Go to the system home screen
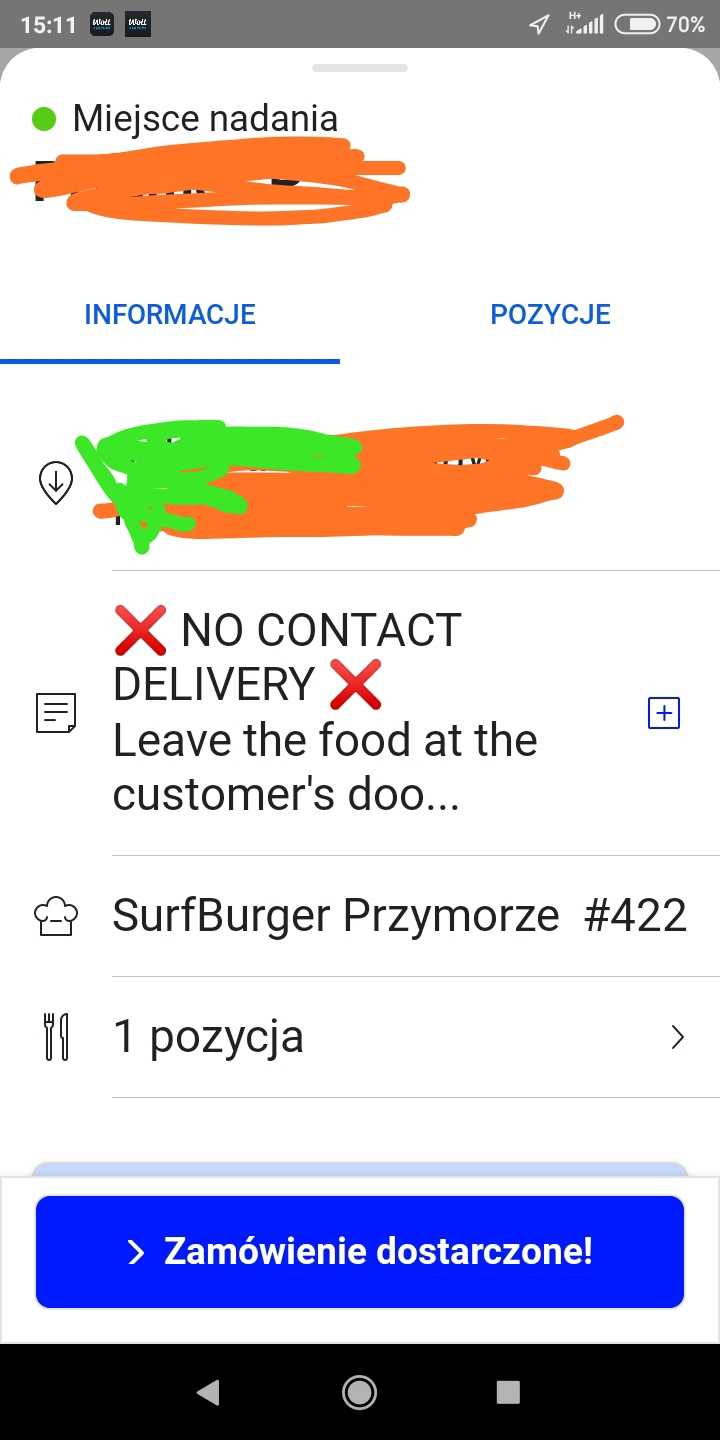The width and height of the screenshot is (720, 1440). [x=359, y=1392]
